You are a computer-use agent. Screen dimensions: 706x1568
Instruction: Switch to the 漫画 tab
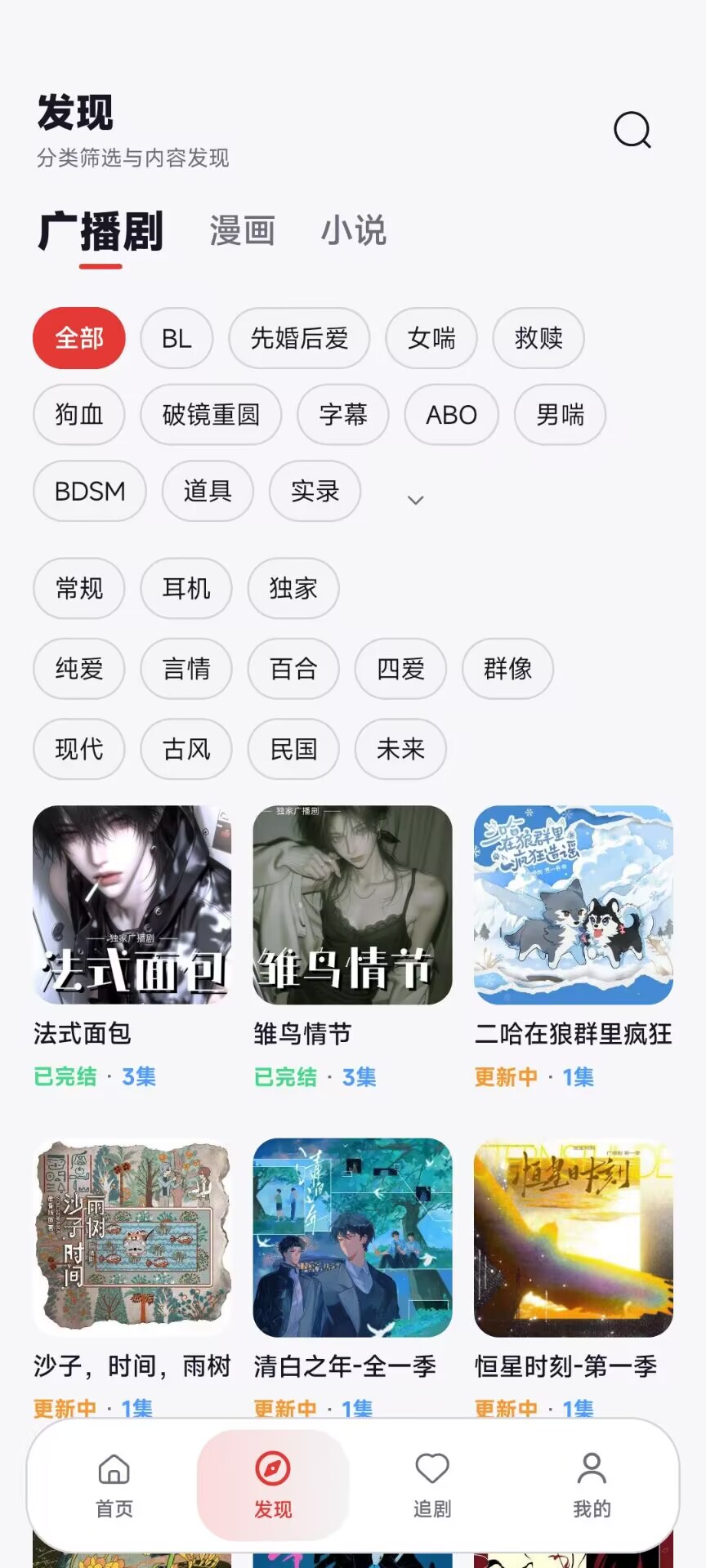[x=242, y=231]
